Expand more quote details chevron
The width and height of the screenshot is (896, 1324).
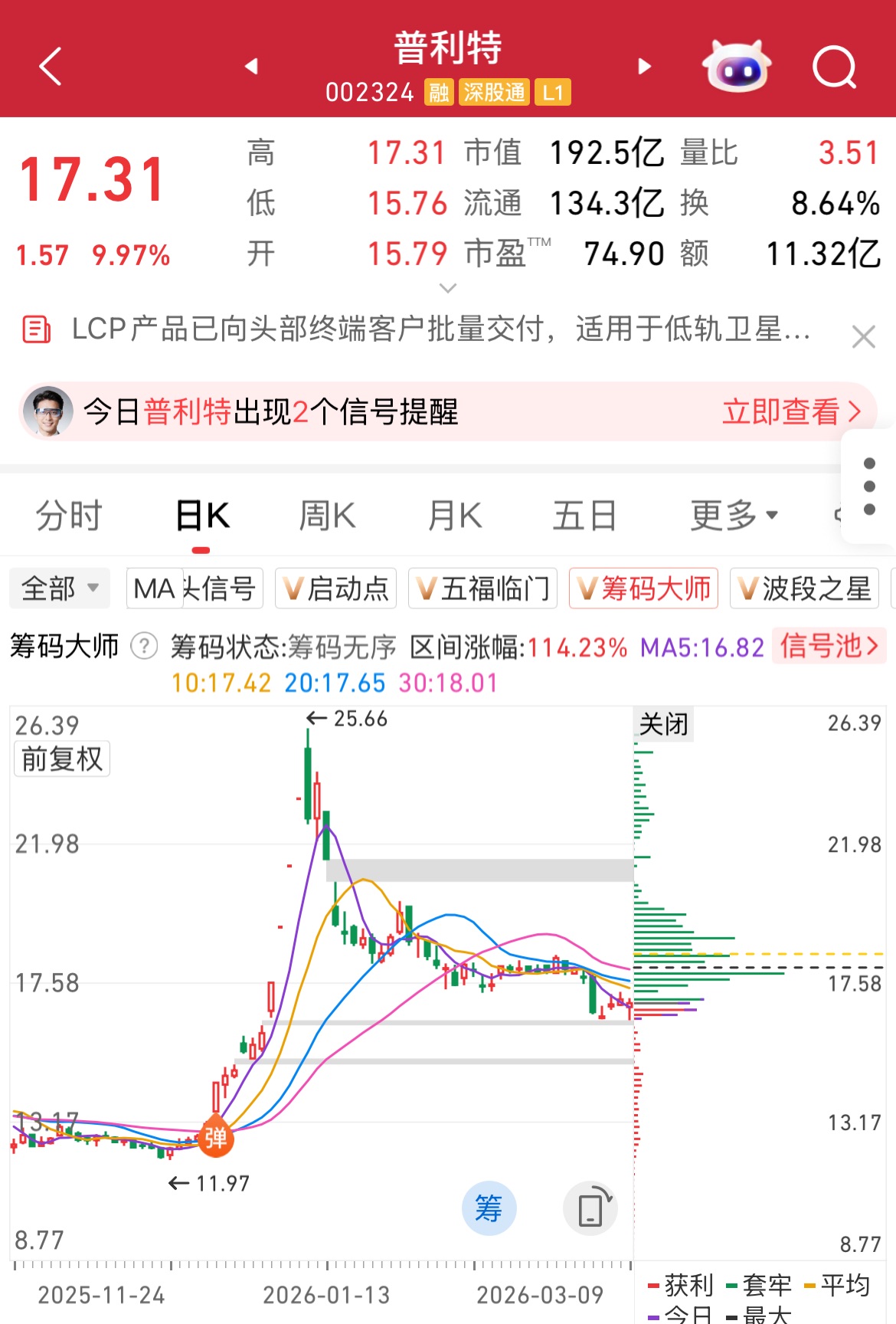[448, 288]
